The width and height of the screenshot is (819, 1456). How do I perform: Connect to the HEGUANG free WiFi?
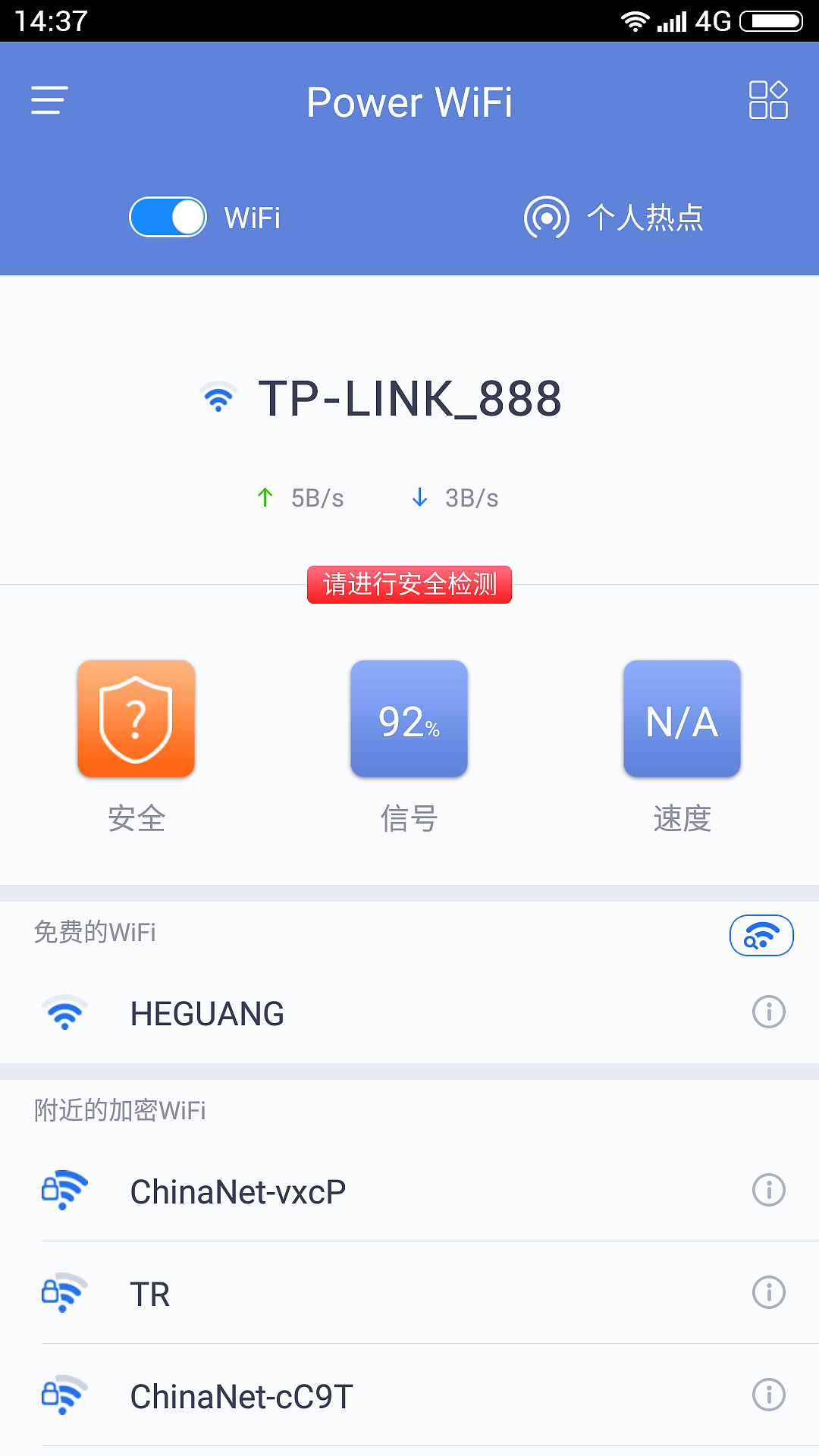click(206, 1012)
